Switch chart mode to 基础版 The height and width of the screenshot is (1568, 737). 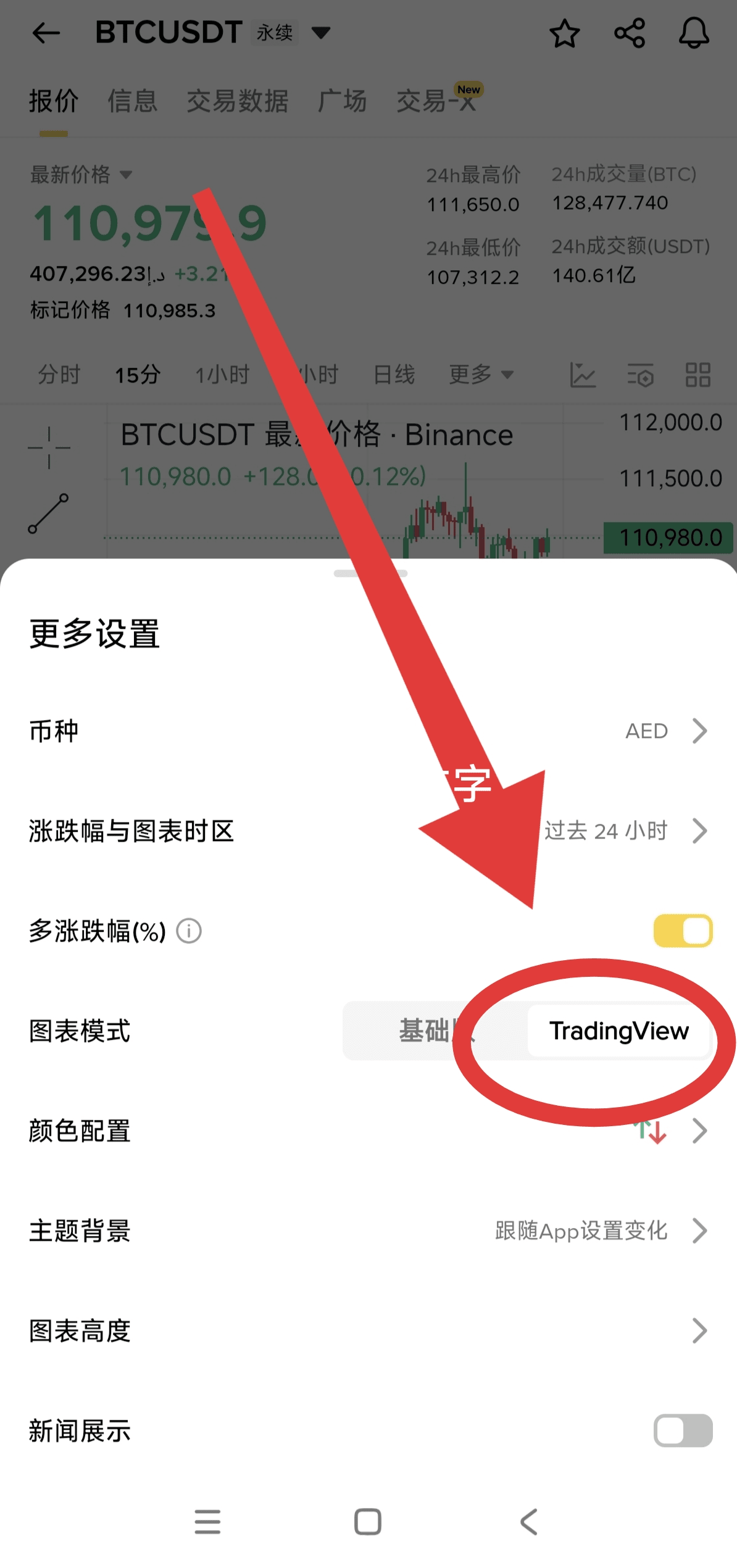coord(426,1031)
